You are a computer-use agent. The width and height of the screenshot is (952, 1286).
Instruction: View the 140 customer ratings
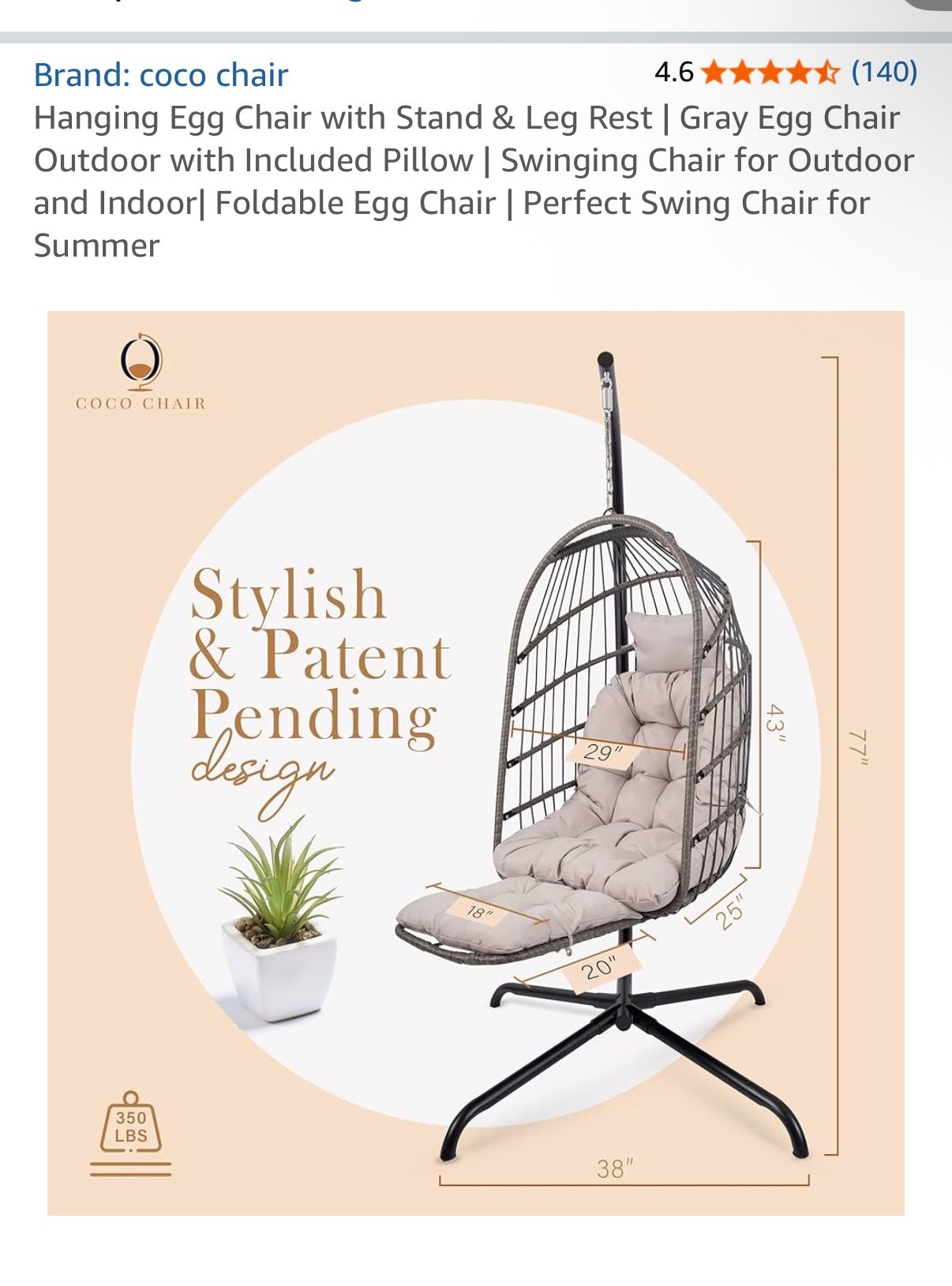884,72
